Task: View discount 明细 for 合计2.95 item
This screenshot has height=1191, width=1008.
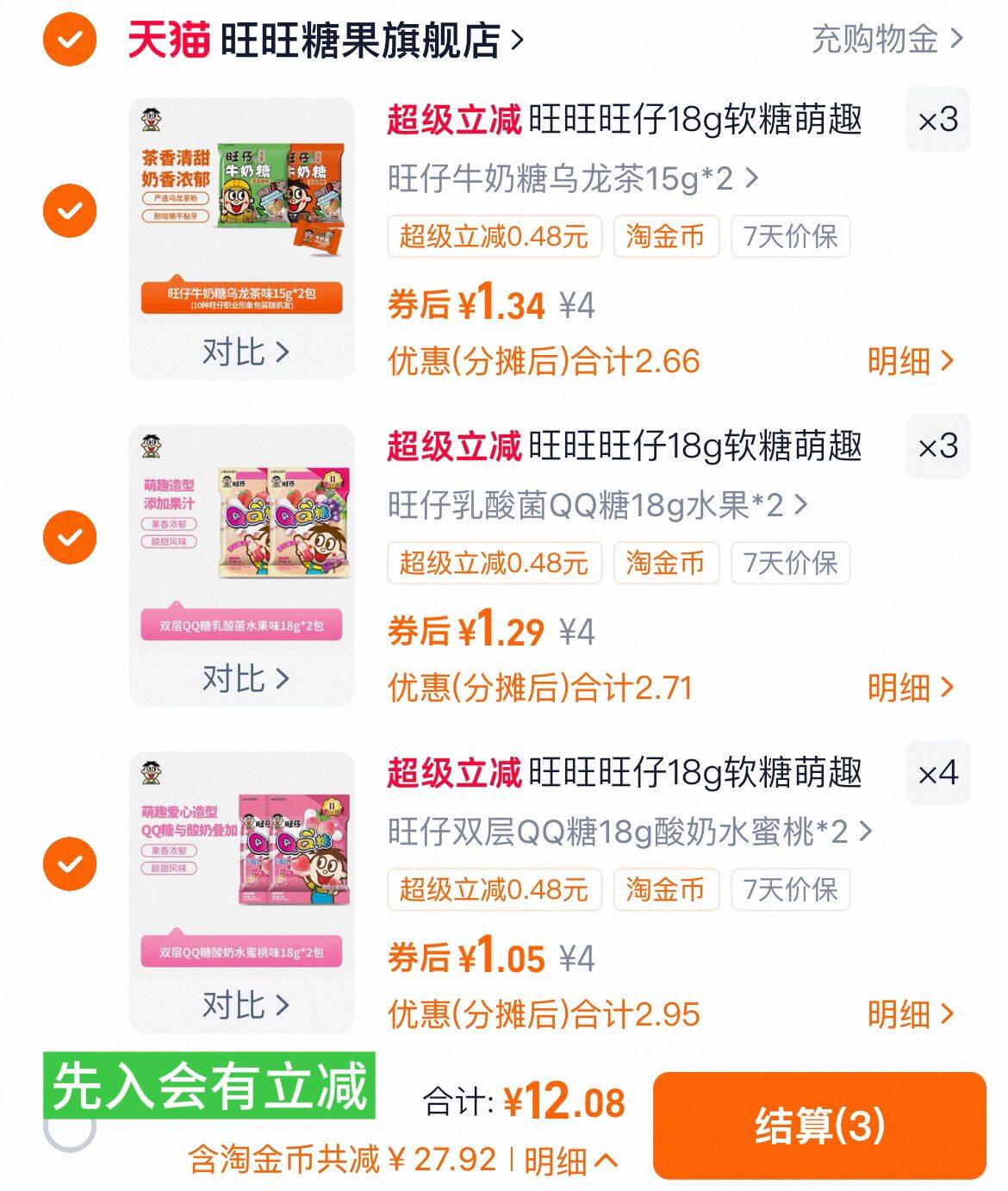Action: (910, 1014)
